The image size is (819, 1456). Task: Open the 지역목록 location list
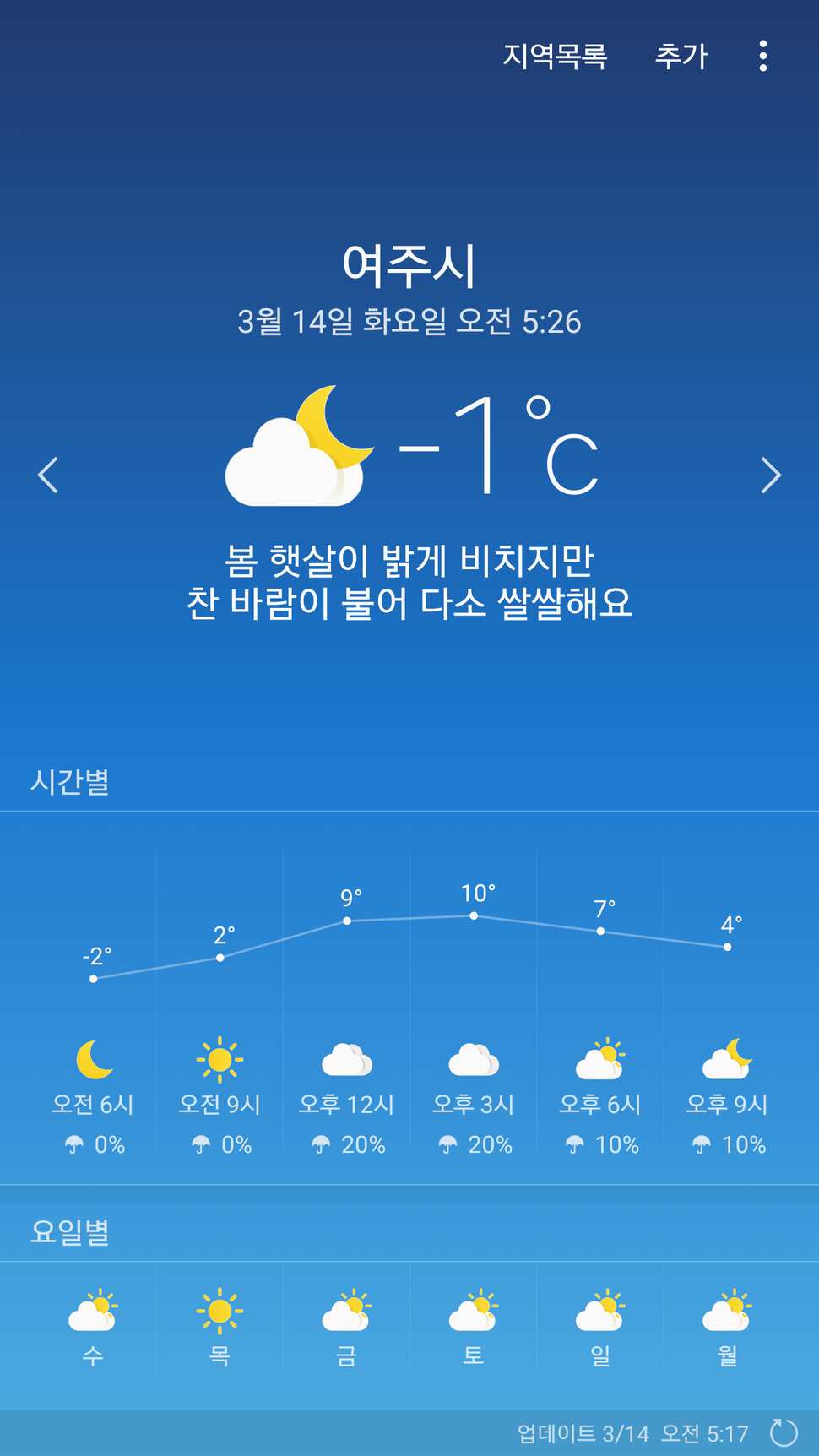tap(555, 56)
